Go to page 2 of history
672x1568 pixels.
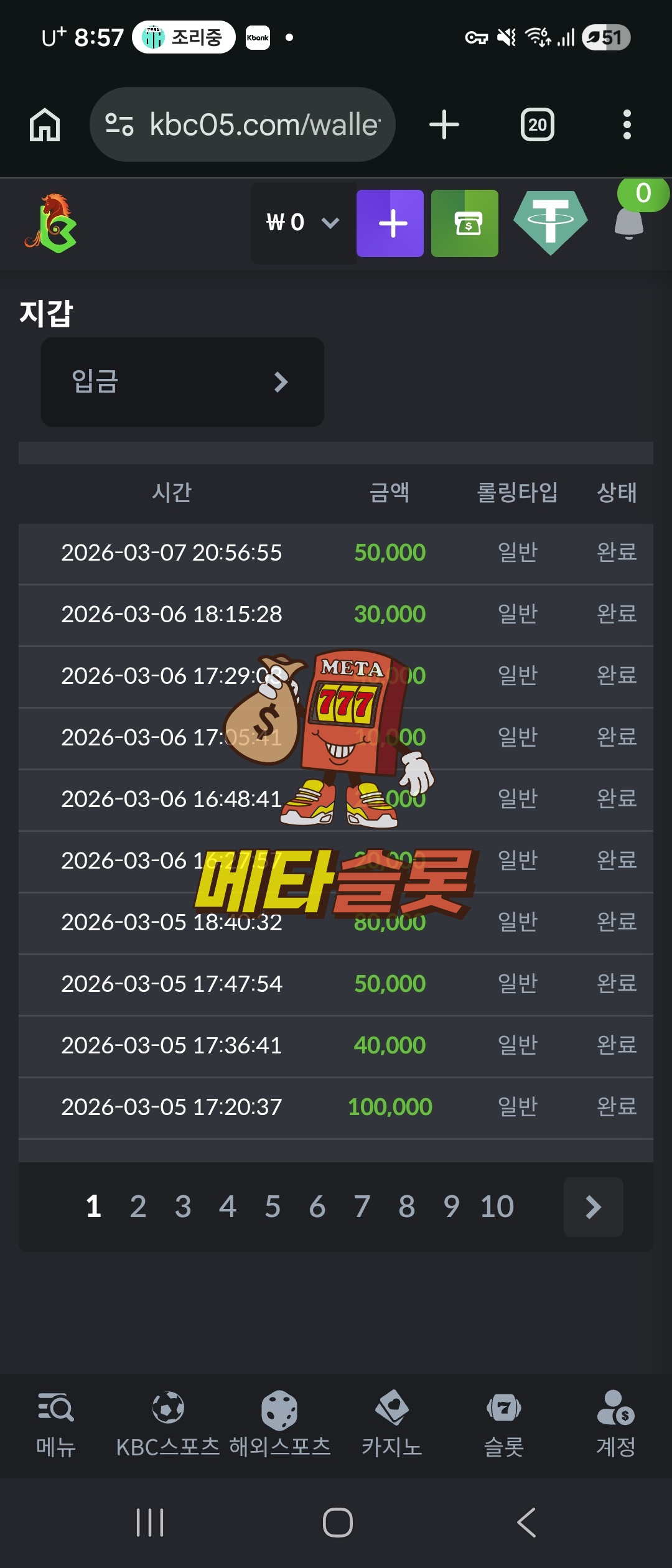tap(138, 1206)
